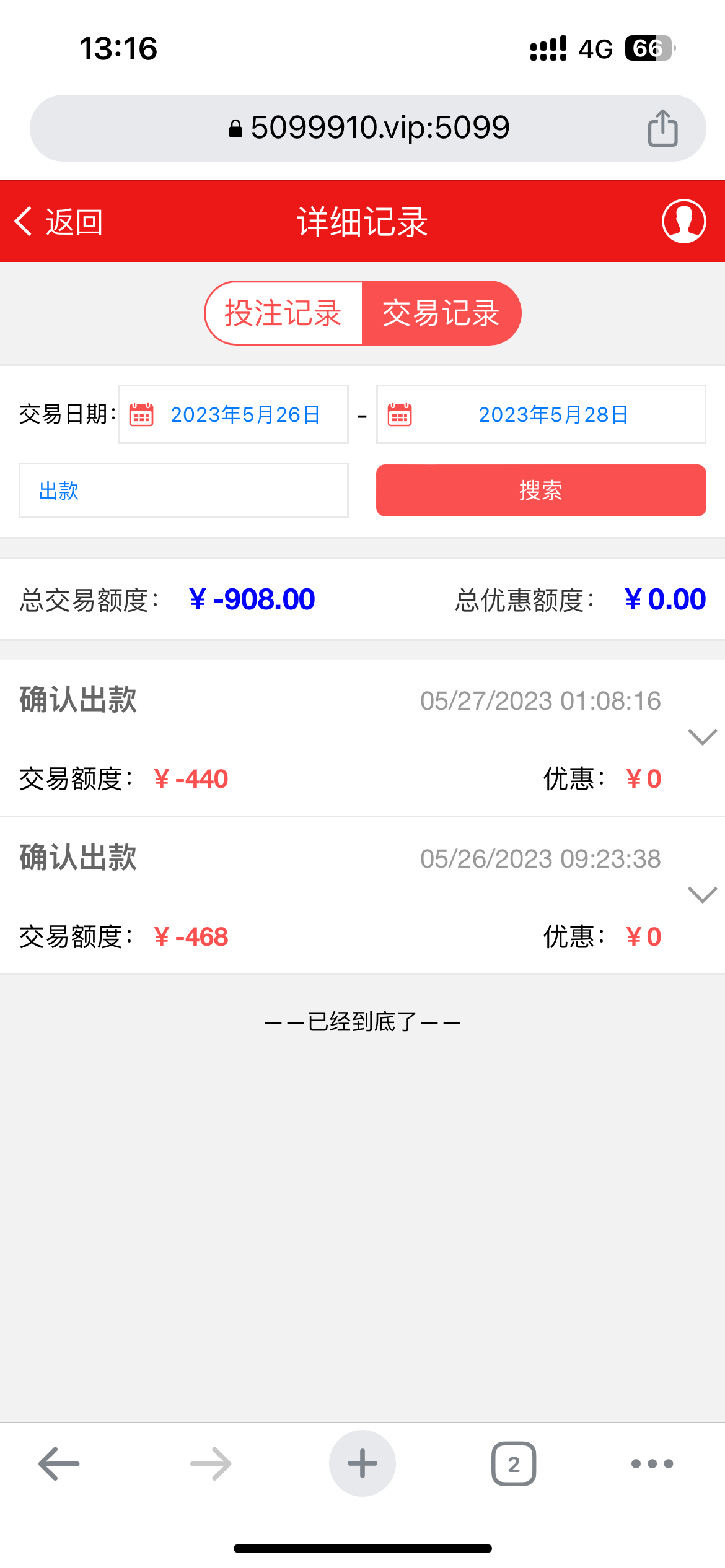Open the browser's more options menu

(x=652, y=1463)
